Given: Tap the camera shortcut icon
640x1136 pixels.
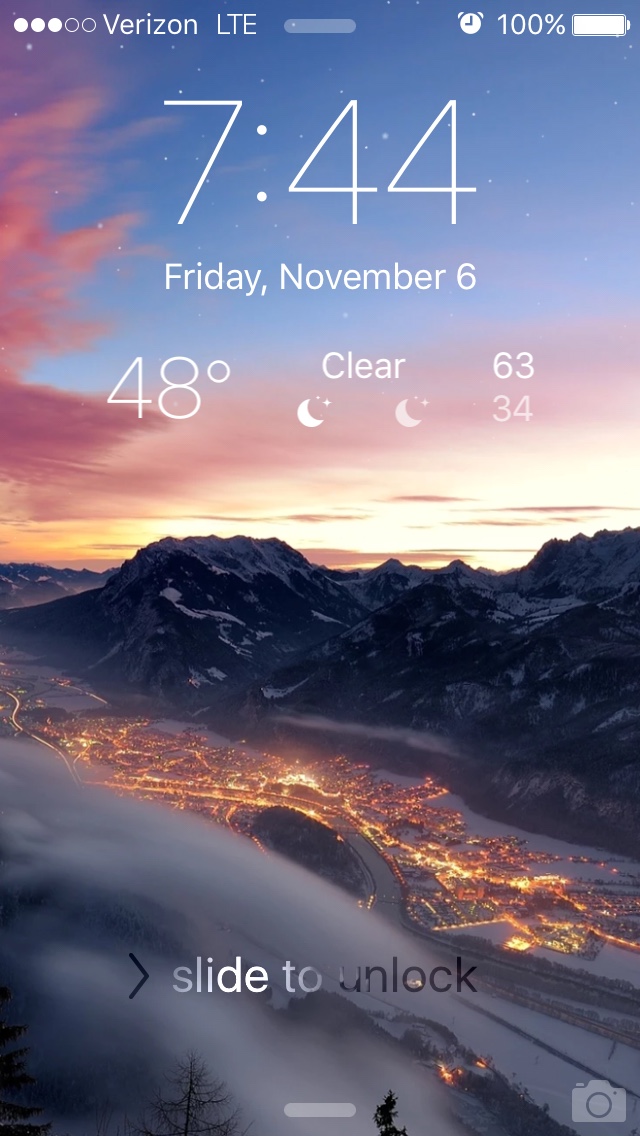Looking at the screenshot, I should pyautogui.click(x=598, y=1101).
